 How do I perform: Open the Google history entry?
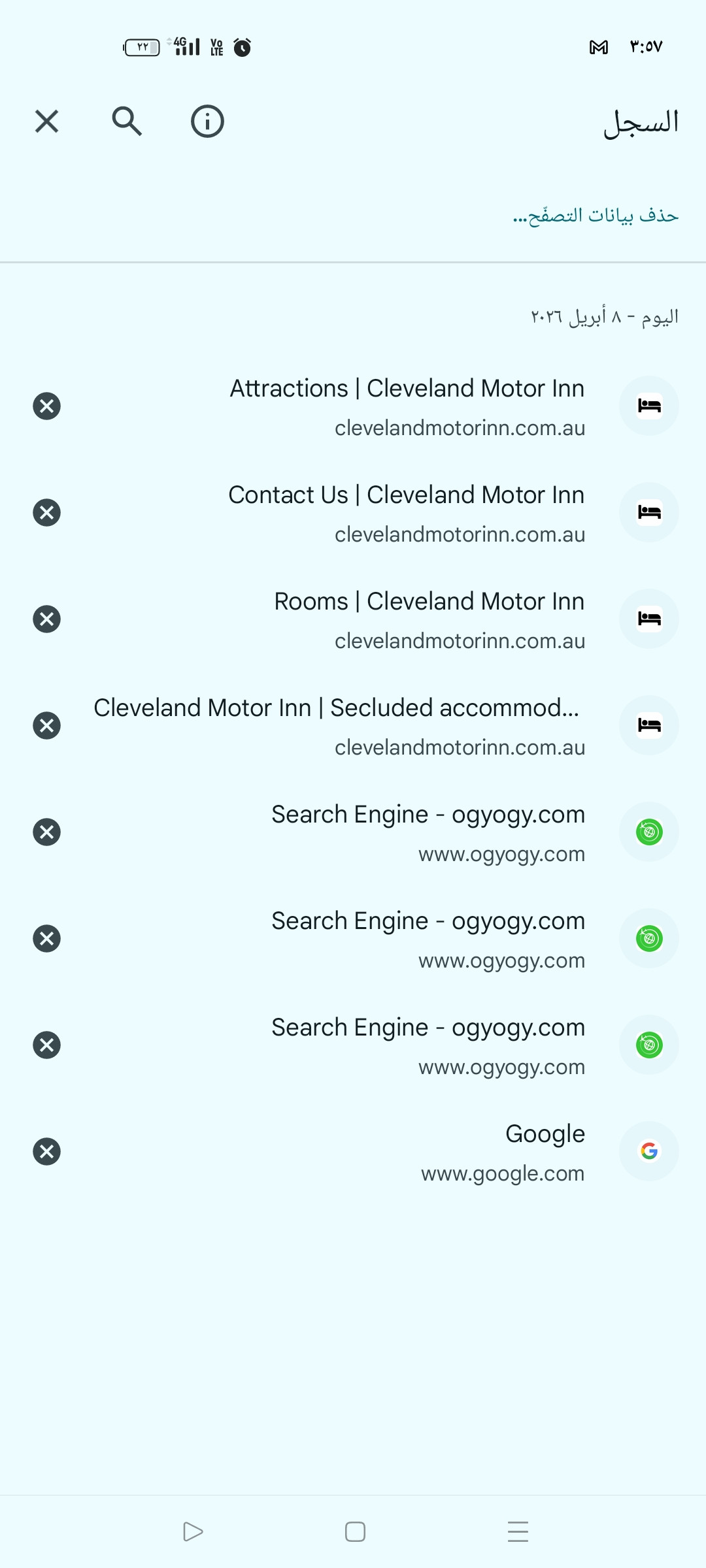tap(502, 1151)
